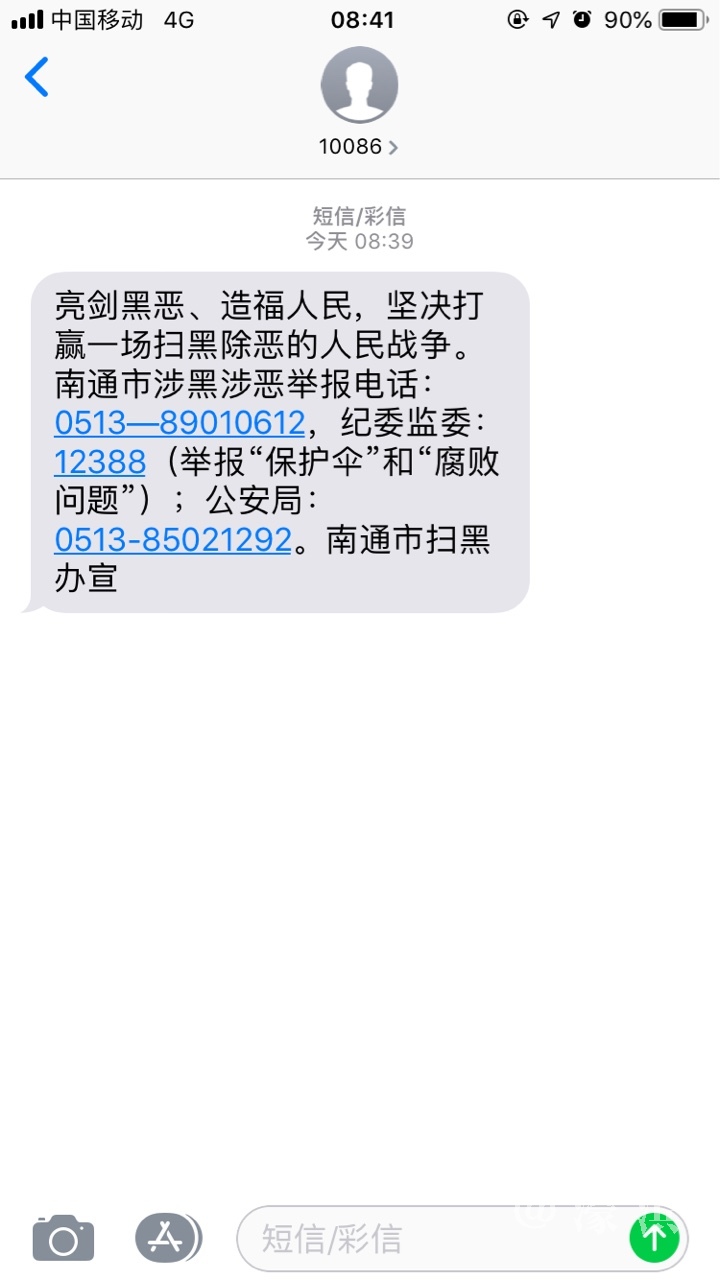The width and height of the screenshot is (720, 1280).
Task: Open the App Store apps drawer
Action: pyautogui.click(x=166, y=1239)
